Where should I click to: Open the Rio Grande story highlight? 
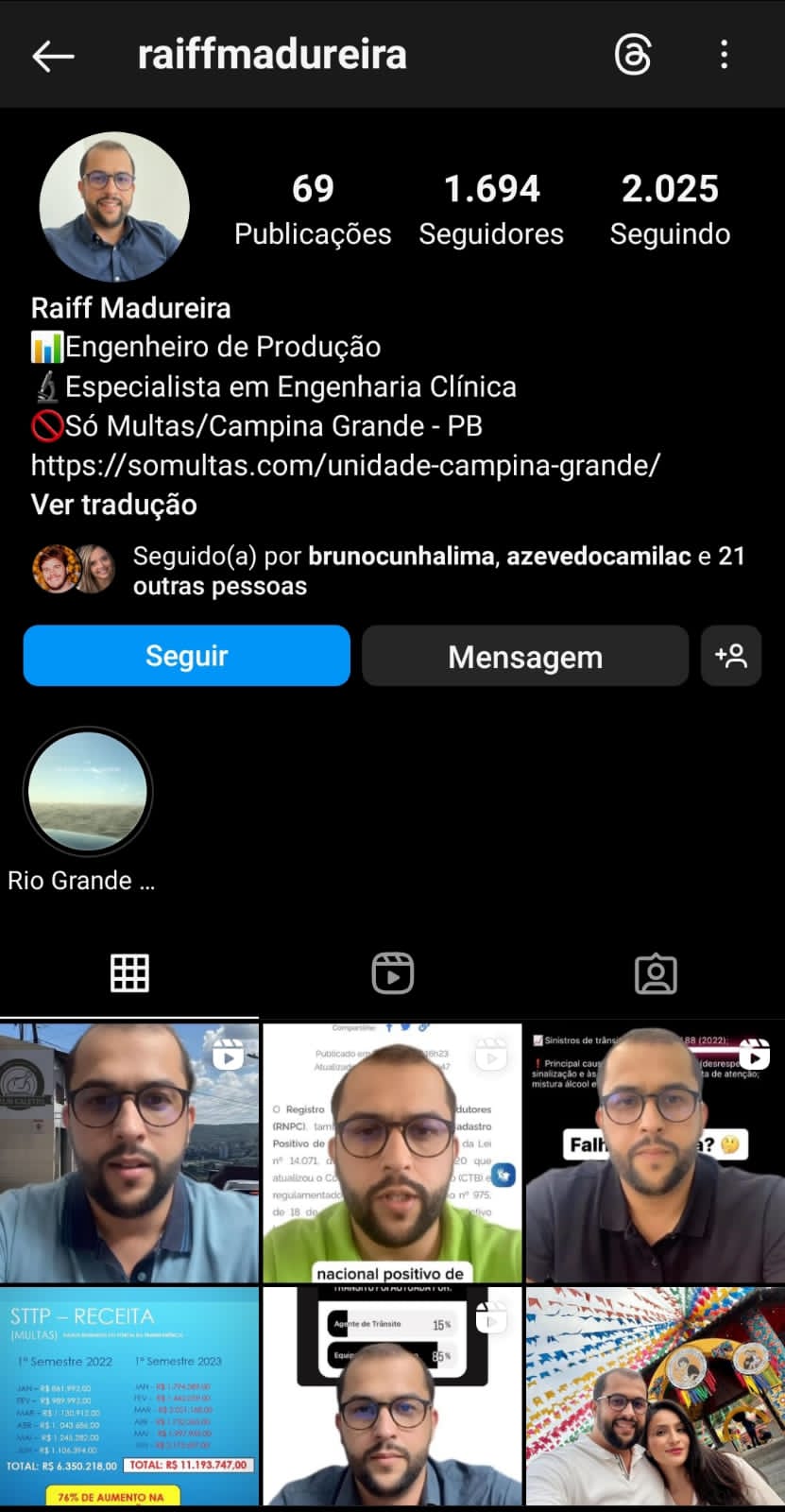pos(88,792)
